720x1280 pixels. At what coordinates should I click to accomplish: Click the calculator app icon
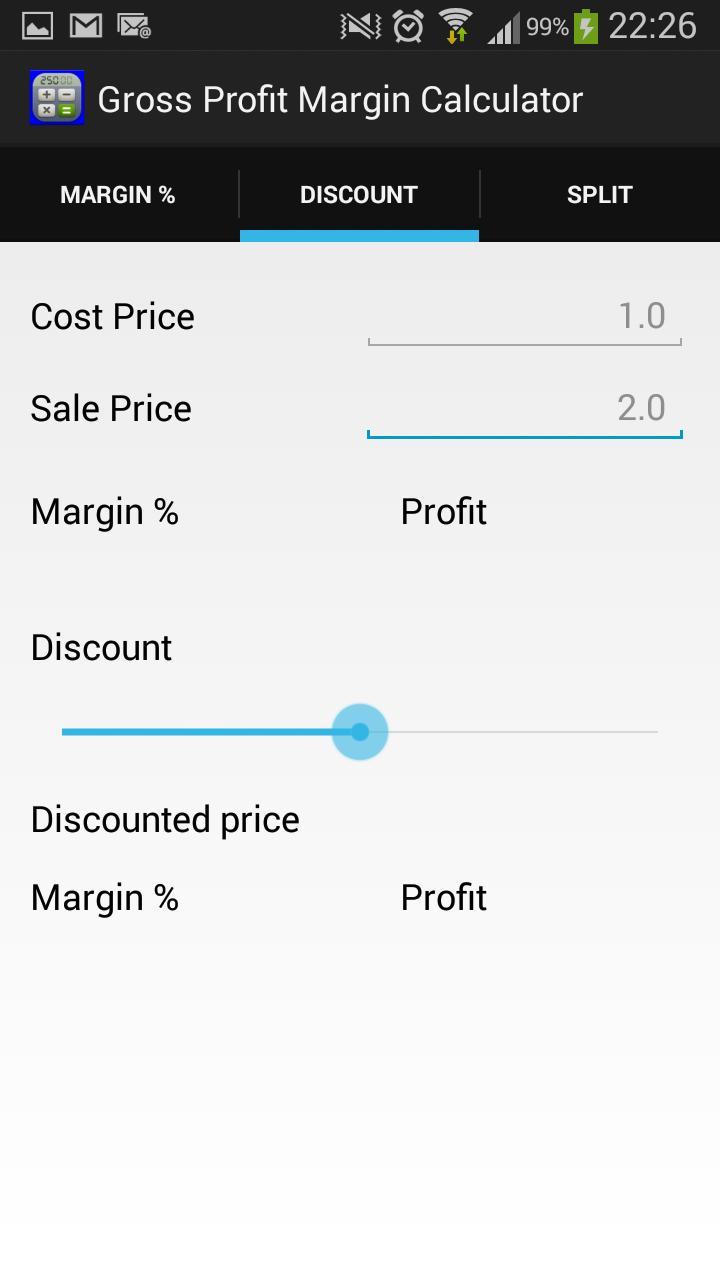coord(57,97)
